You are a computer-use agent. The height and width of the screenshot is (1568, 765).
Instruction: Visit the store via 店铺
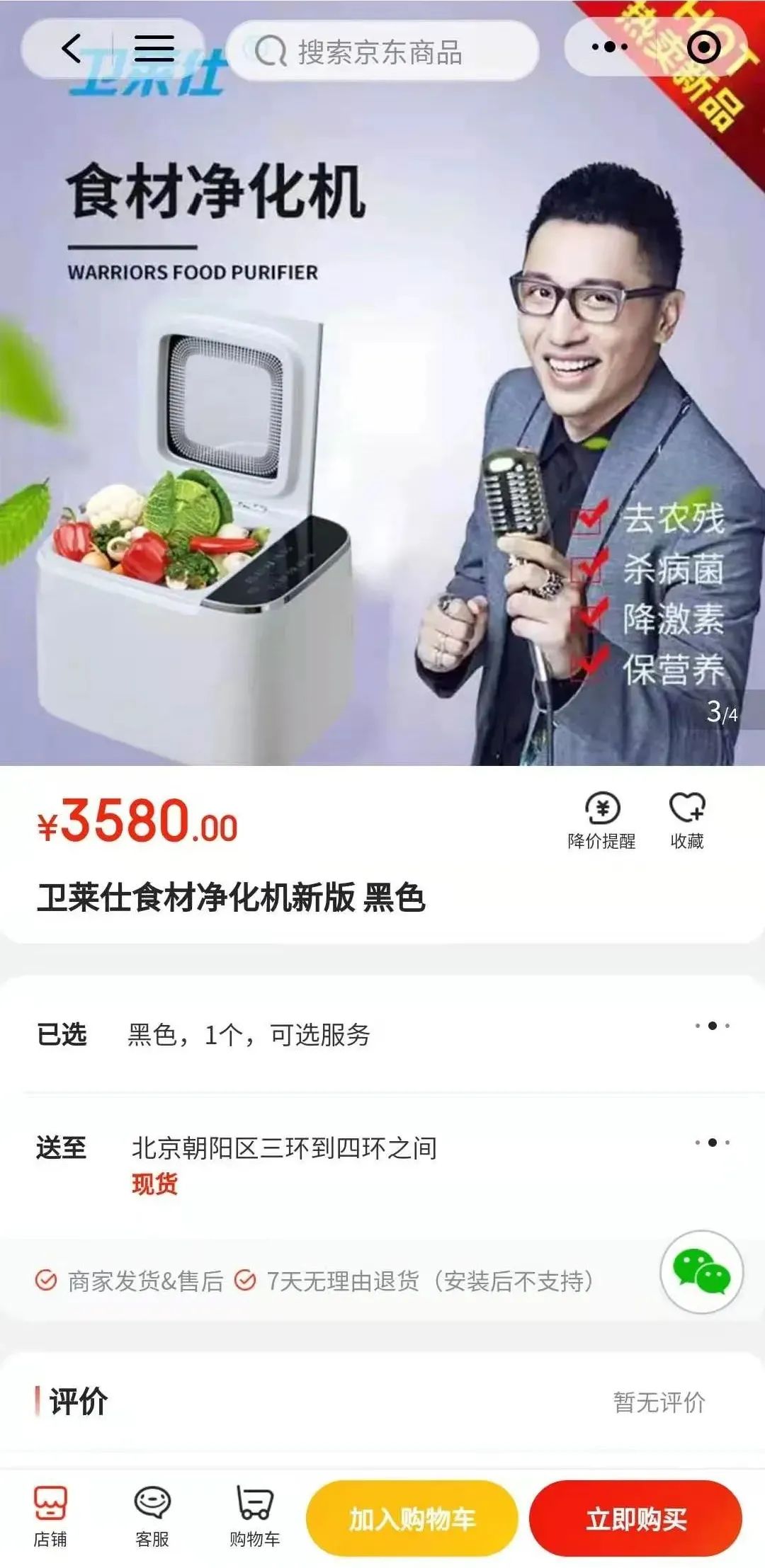(50, 1515)
